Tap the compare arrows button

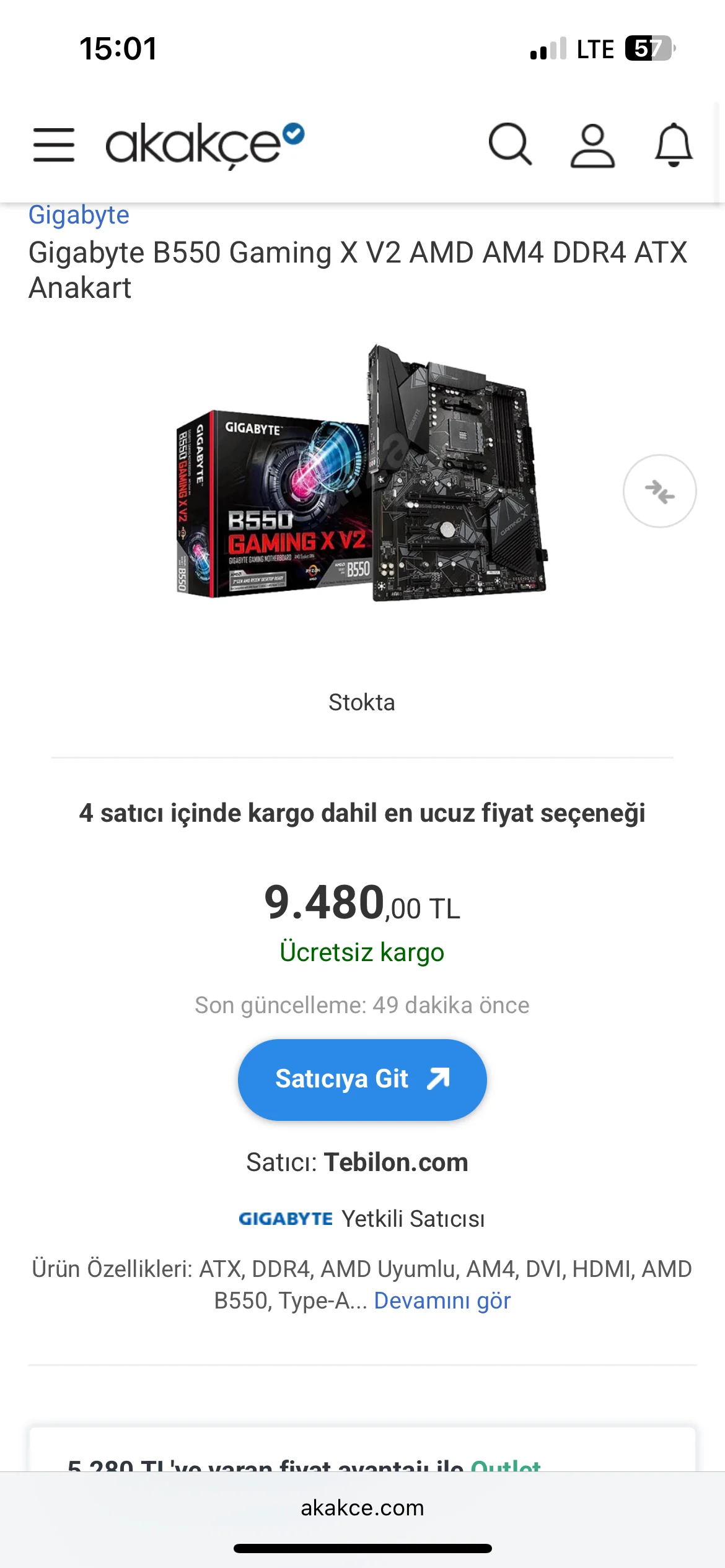[x=659, y=491]
